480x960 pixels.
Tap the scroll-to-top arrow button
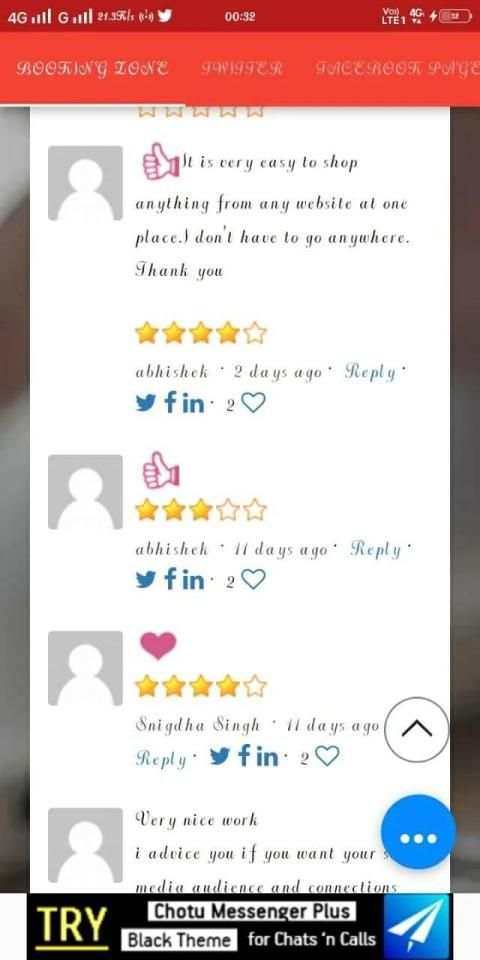click(x=417, y=729)
